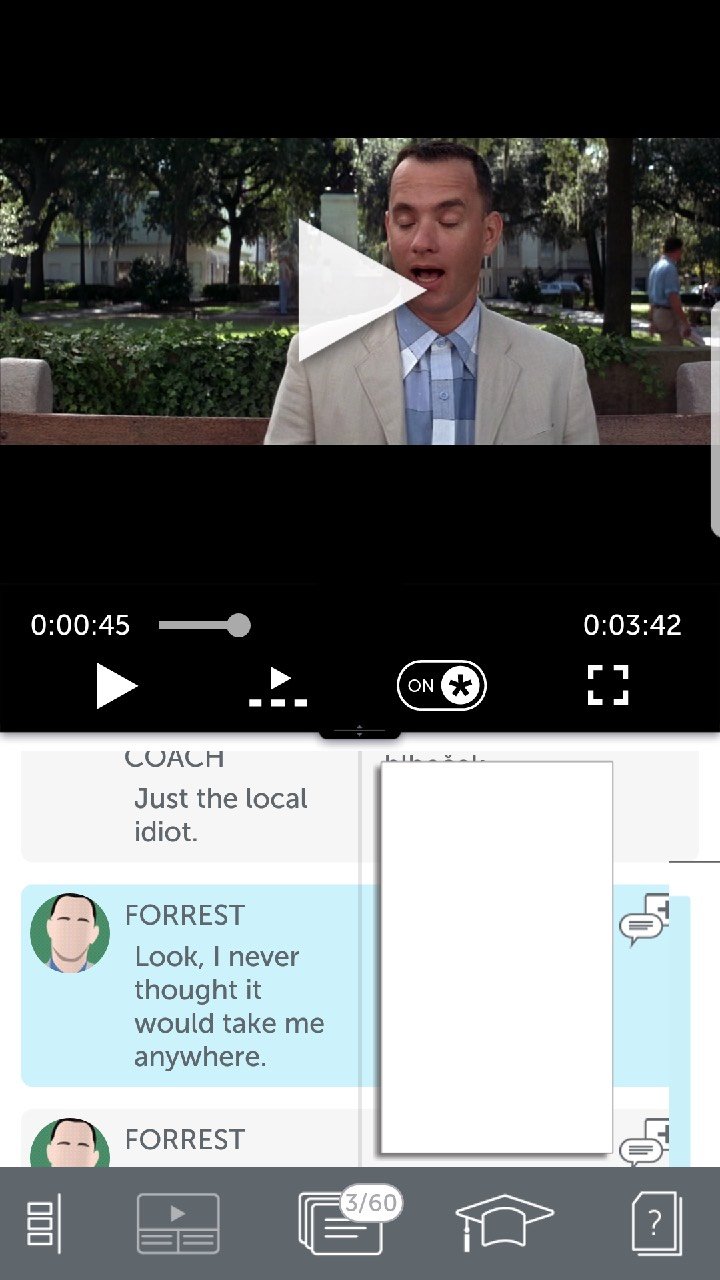Seek using the video progress slider
The height and width of the screenshot is (1280, 720).
[x=238, y=626]
